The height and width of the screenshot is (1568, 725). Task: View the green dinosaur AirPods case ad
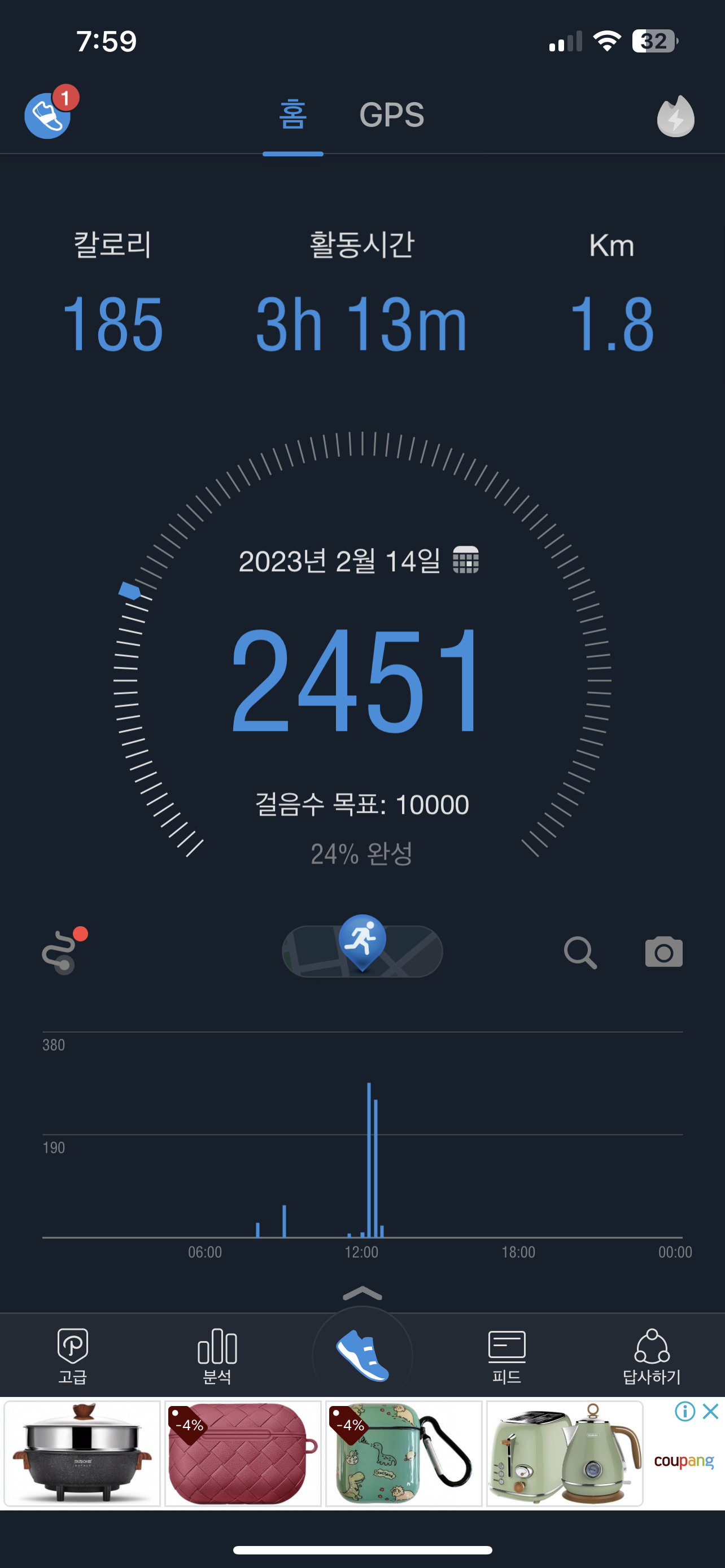tap(404, 1453)
